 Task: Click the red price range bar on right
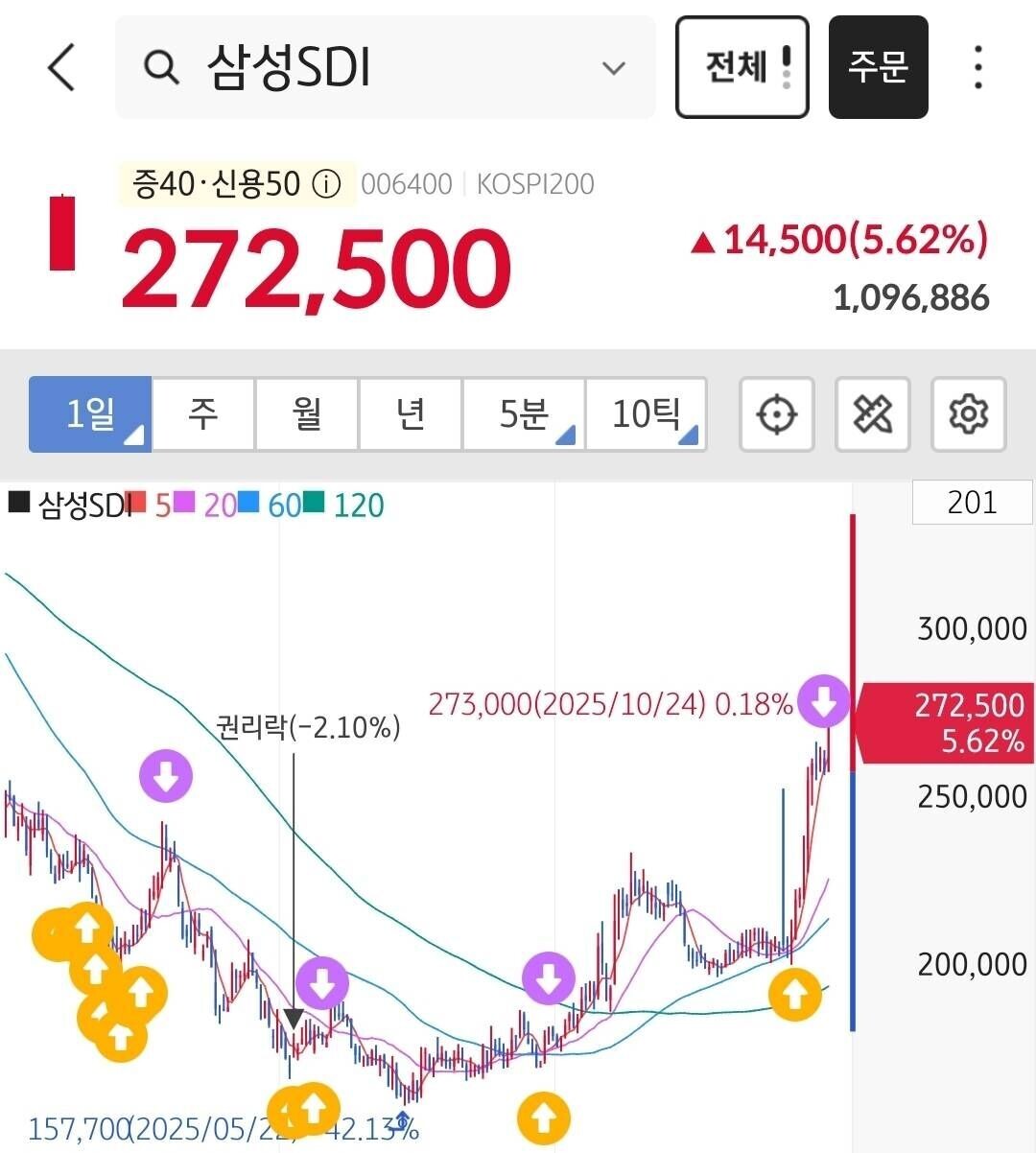coord(852,633)
